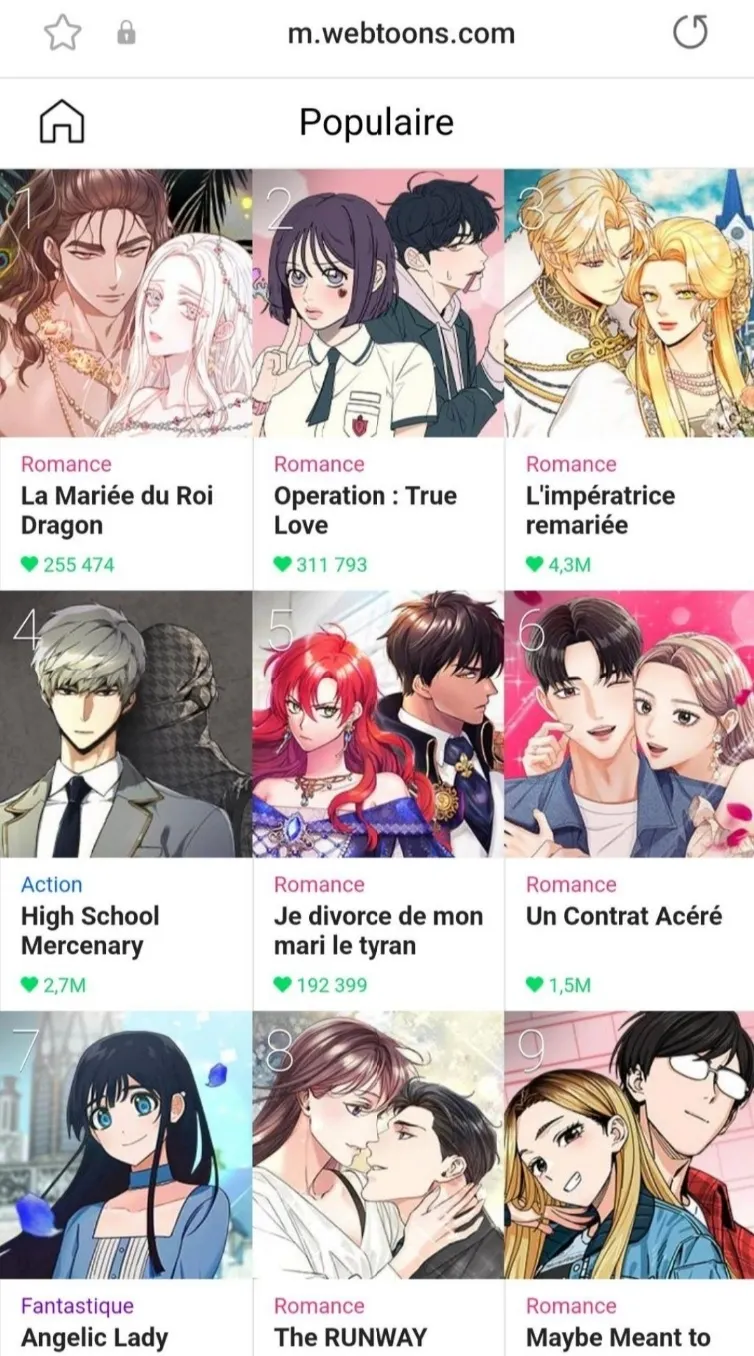Image resolution: width=754 pixels, height=1356 pixels.
Task: Tap the m.webtoons.com address bar
Action: pos(401,34)
